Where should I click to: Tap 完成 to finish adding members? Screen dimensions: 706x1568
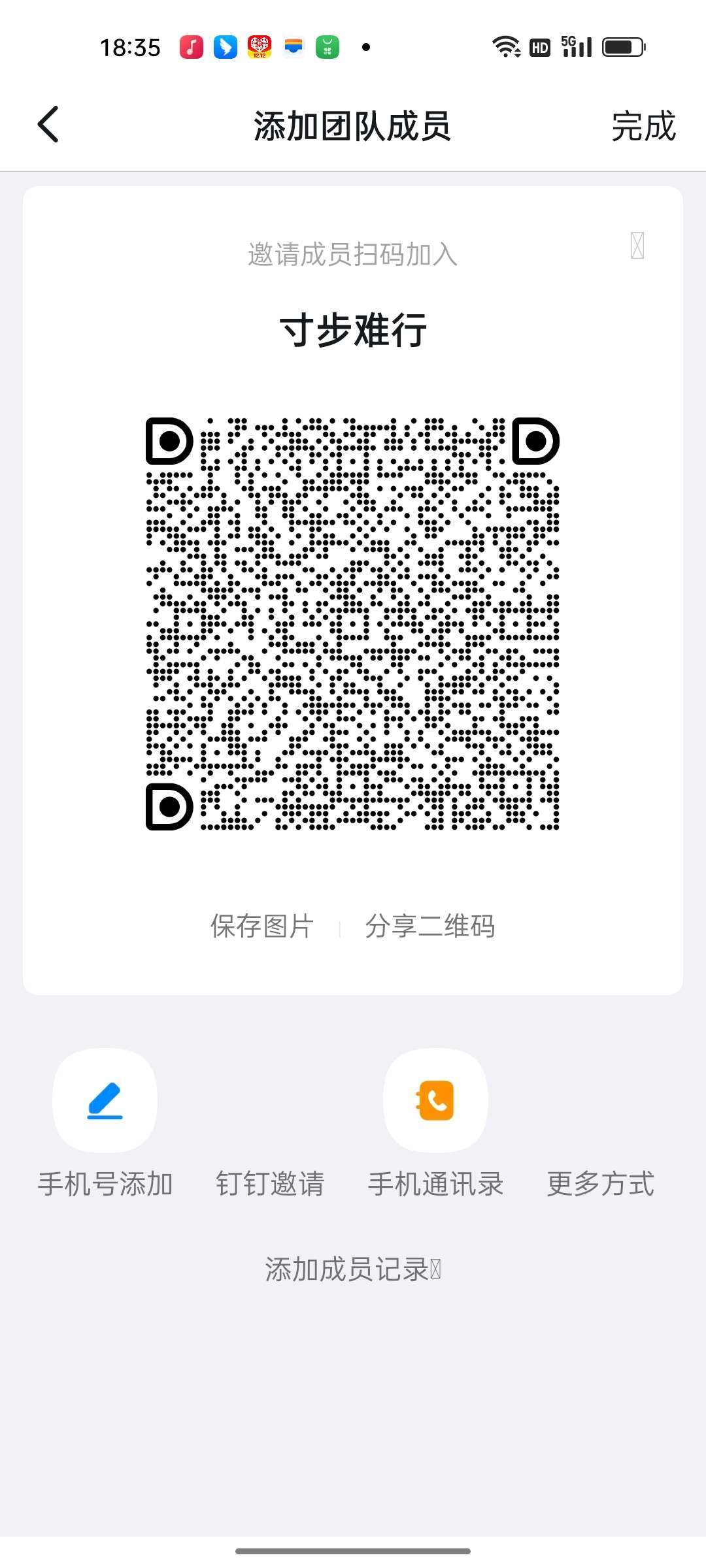pyautogui.click(x=643, y=125)
